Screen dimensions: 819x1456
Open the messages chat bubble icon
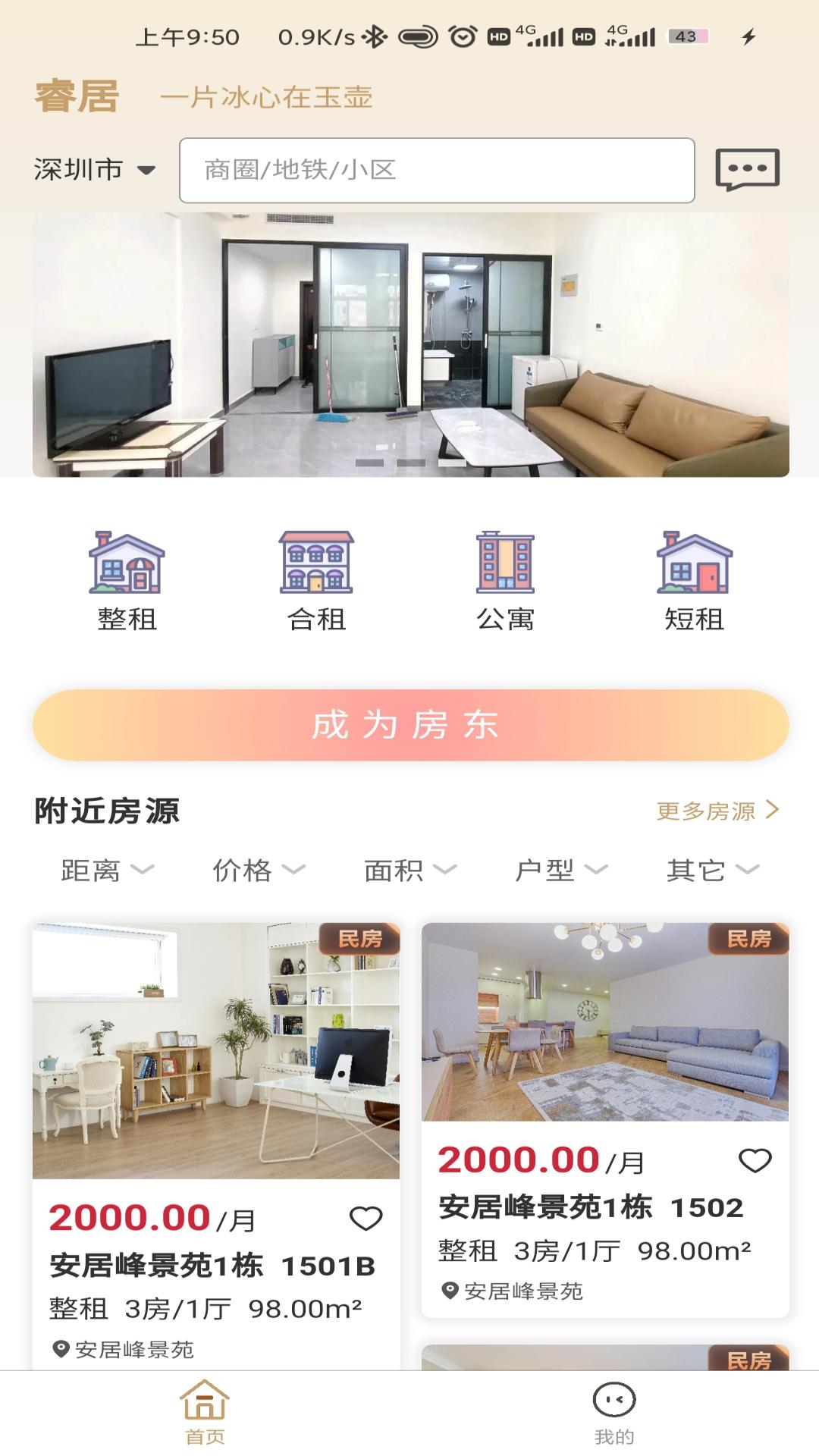[747, 170]
